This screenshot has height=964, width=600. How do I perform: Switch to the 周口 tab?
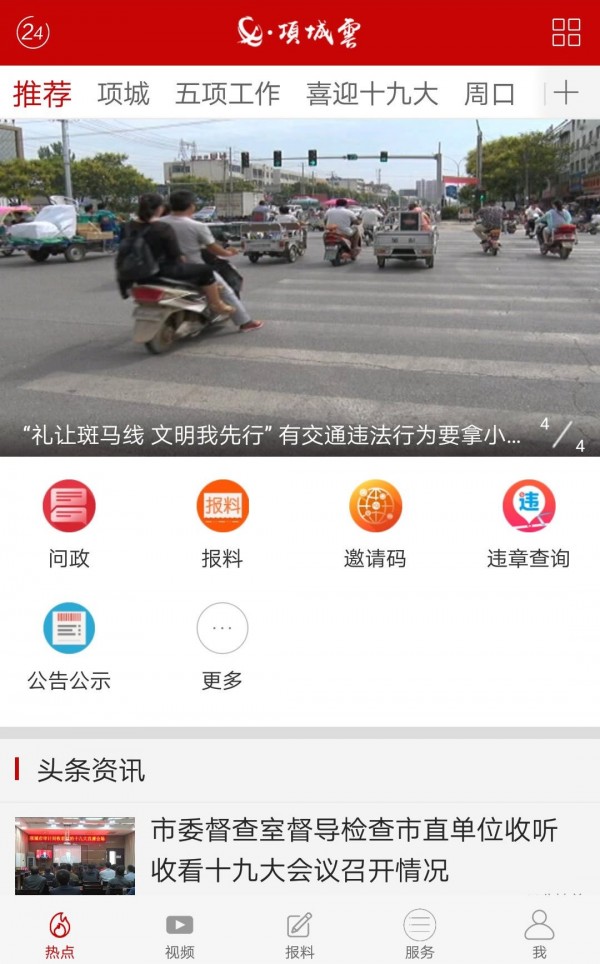[x=490, y=94]
